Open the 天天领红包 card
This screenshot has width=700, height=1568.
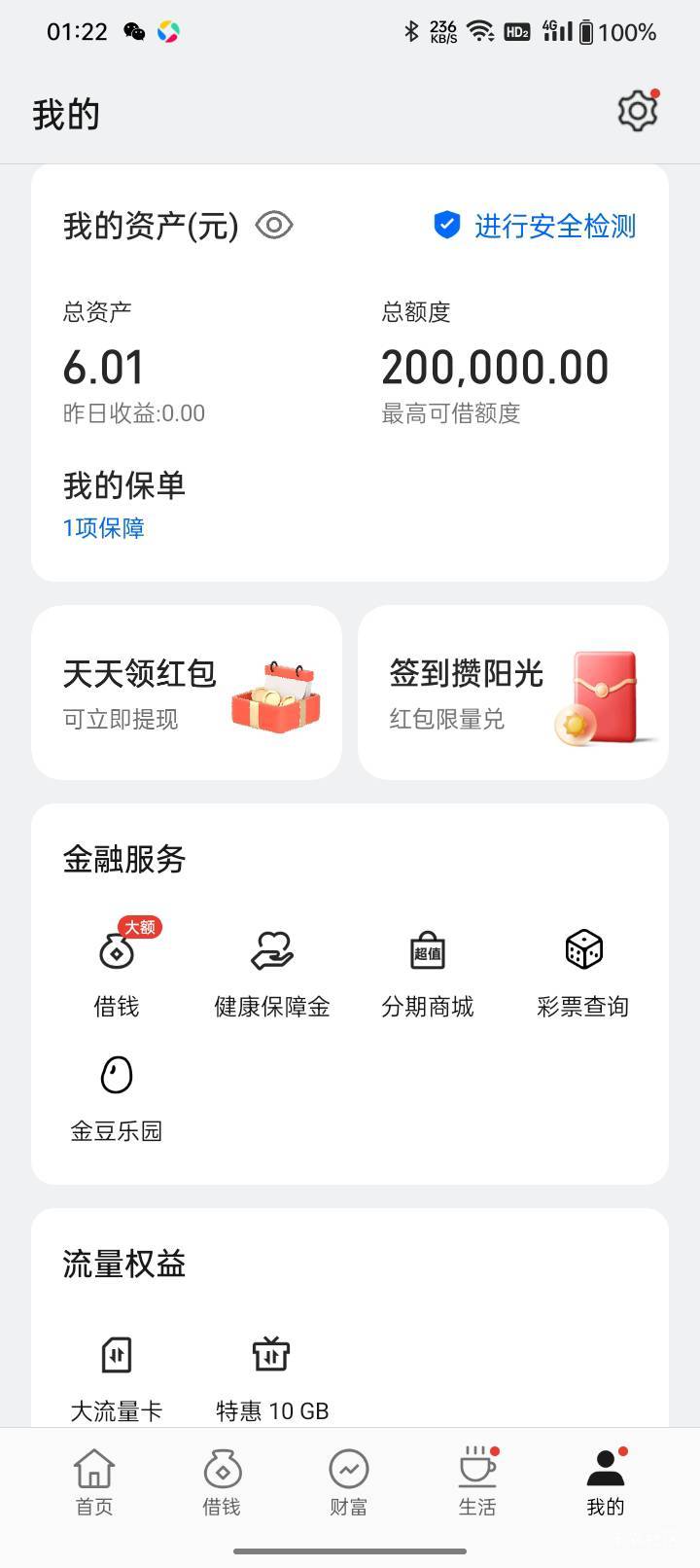tap(187, 693)
